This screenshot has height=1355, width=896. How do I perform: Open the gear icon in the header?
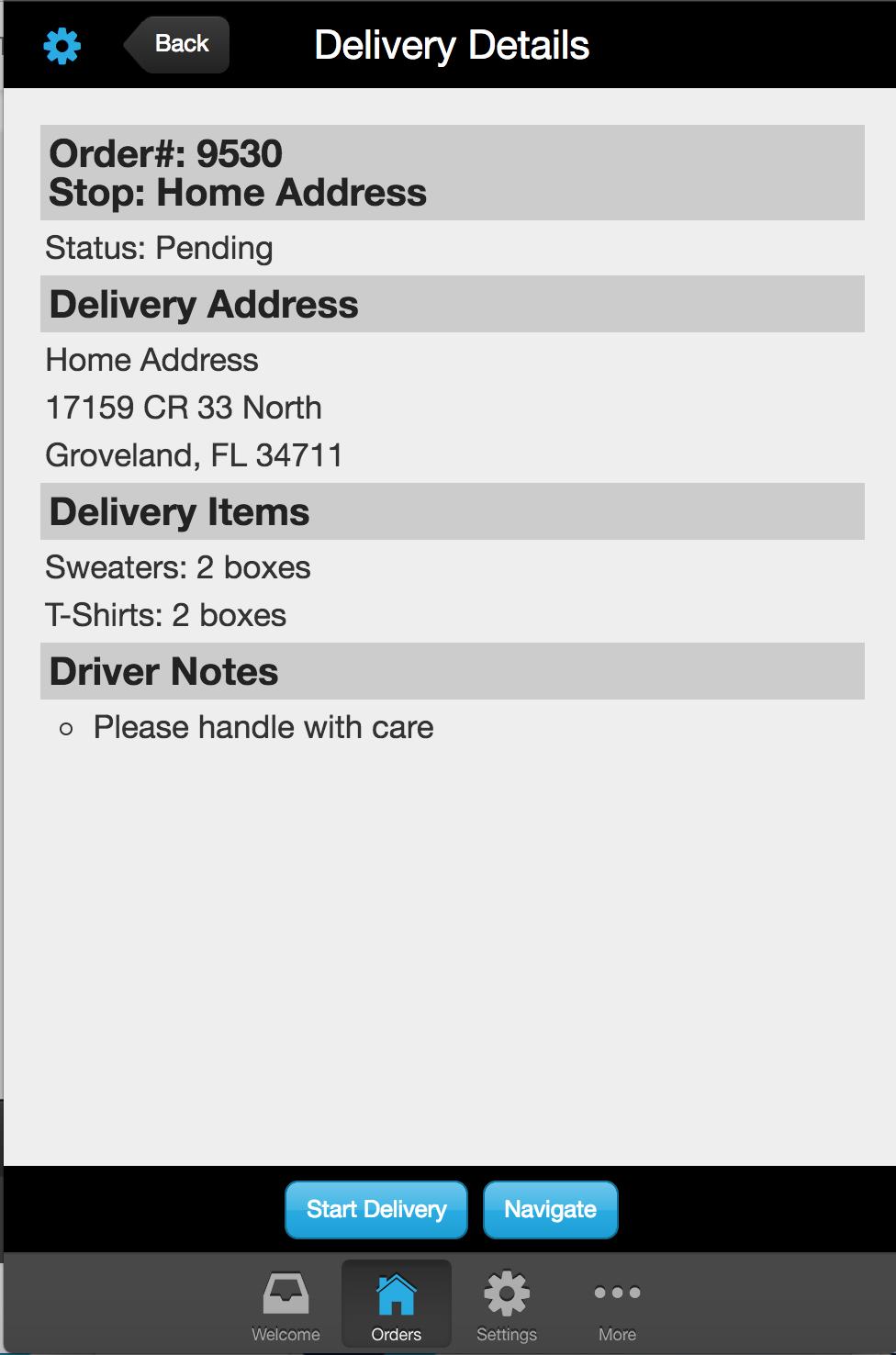pyautogui.click(x=62, y=45)
